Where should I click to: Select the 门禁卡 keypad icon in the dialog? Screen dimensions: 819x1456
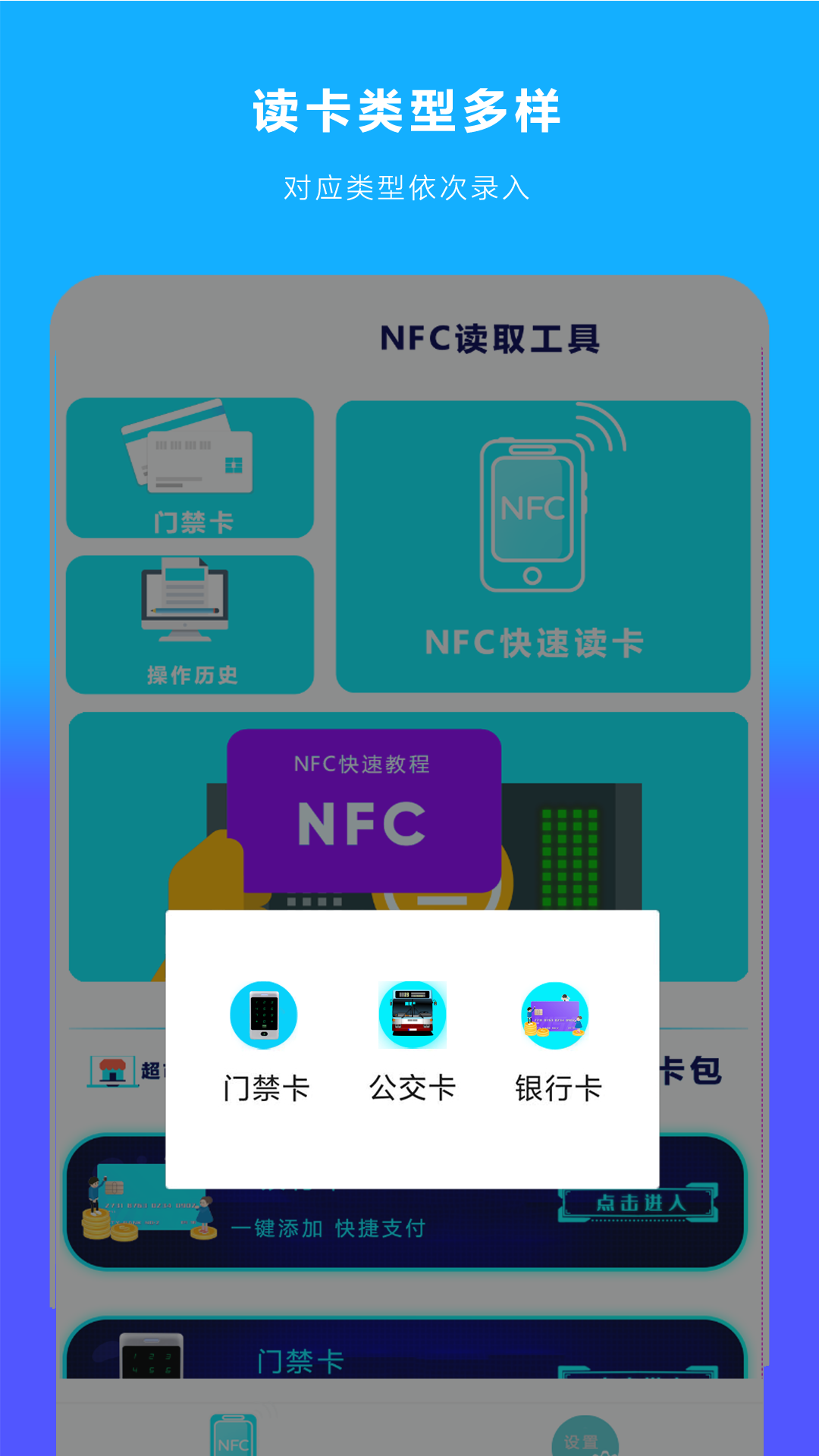tap(264, 1016)
